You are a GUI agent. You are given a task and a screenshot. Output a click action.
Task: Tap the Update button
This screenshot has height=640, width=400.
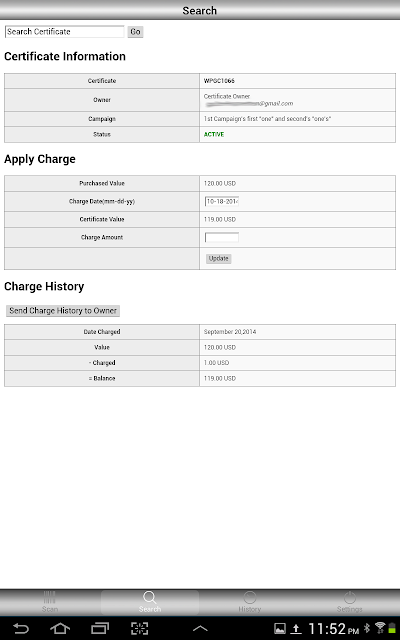(x=218, y=259)
